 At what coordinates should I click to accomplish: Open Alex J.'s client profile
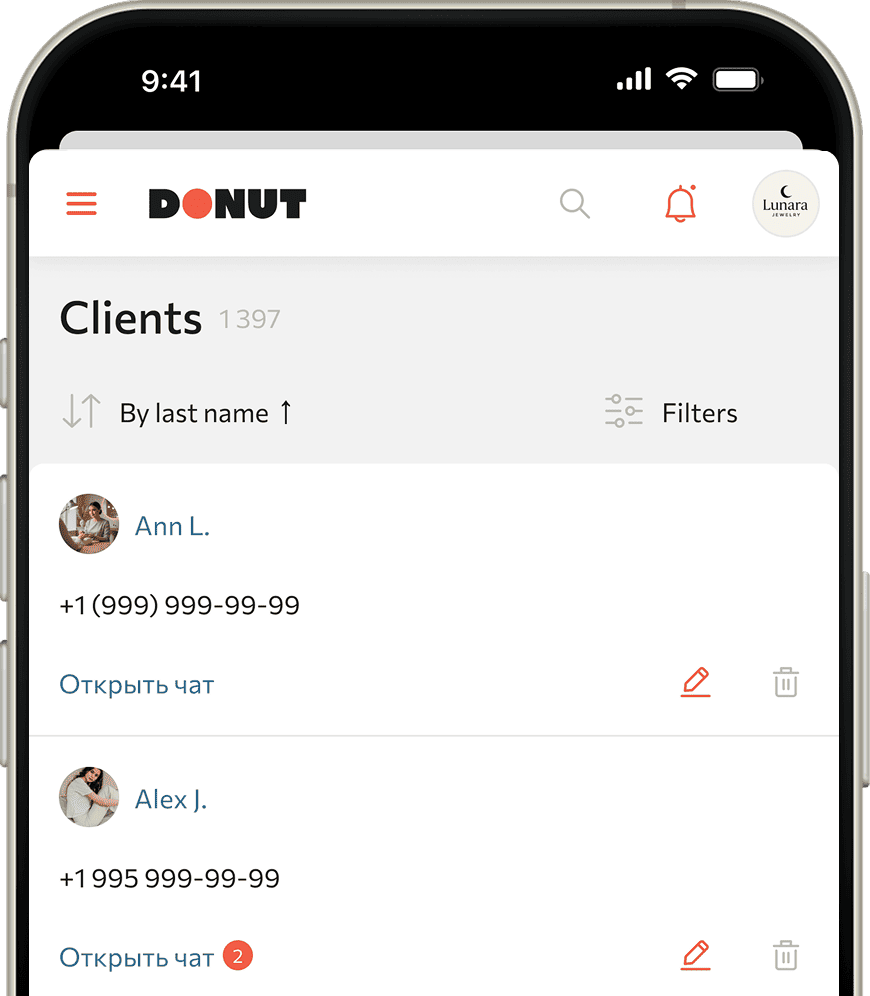[170, 800]
